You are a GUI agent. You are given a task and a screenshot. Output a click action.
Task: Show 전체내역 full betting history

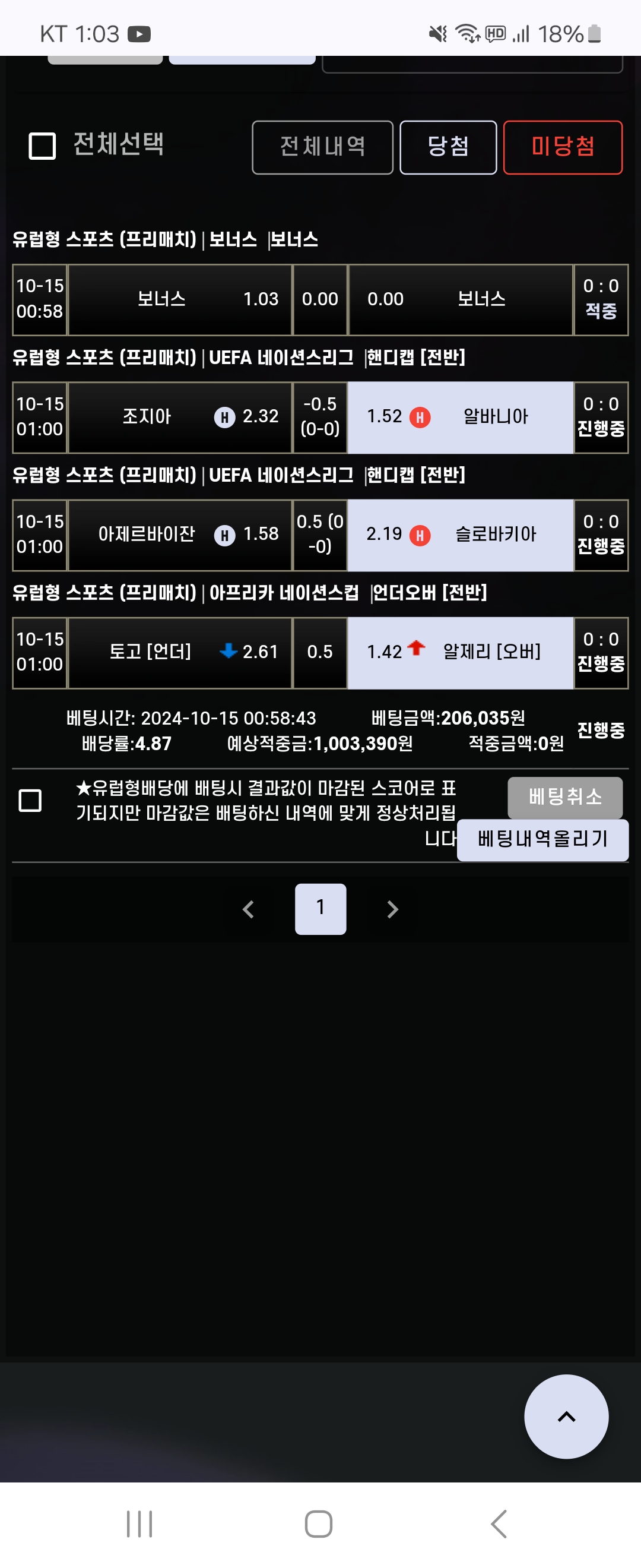click(x=322, y=147)
